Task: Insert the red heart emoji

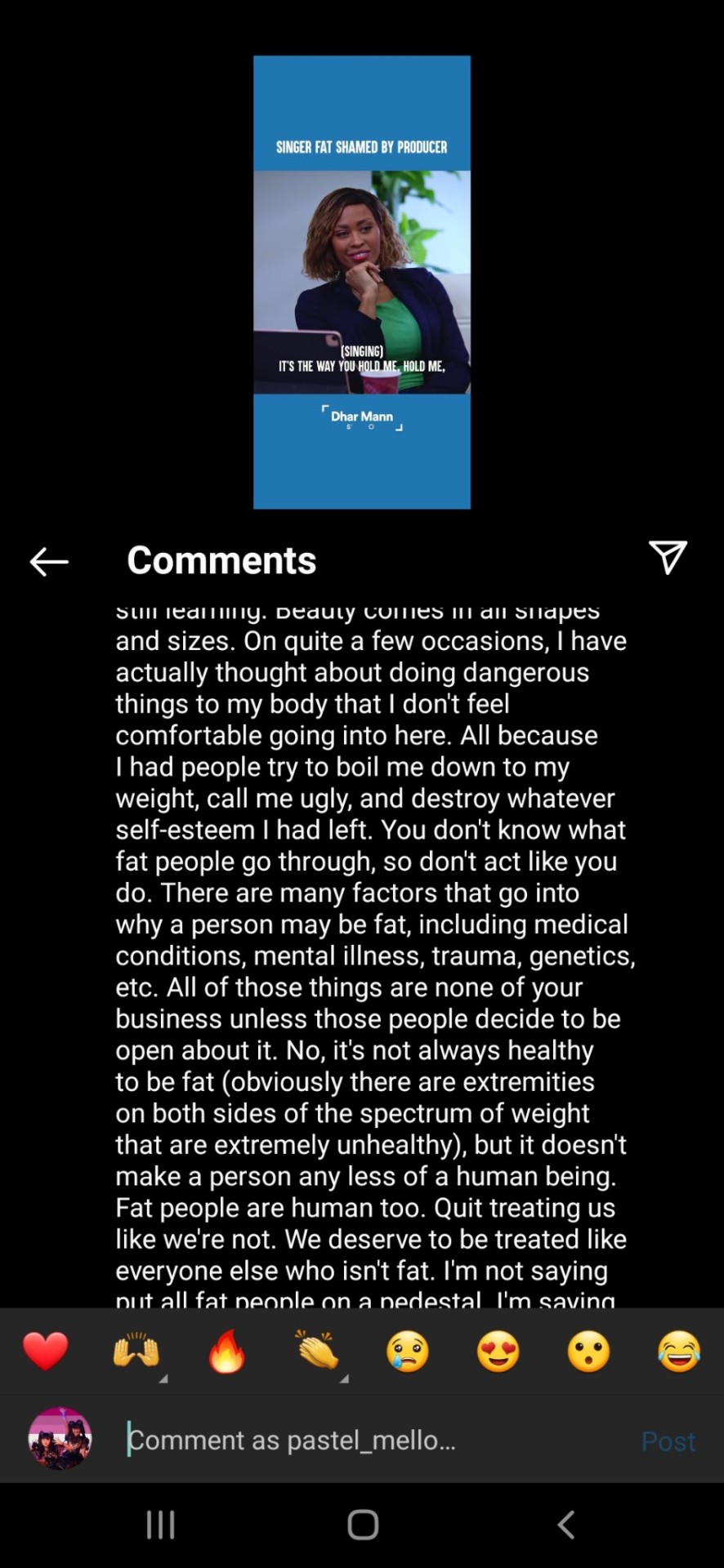Action: pyautogui.click(x=46, y=1352)
